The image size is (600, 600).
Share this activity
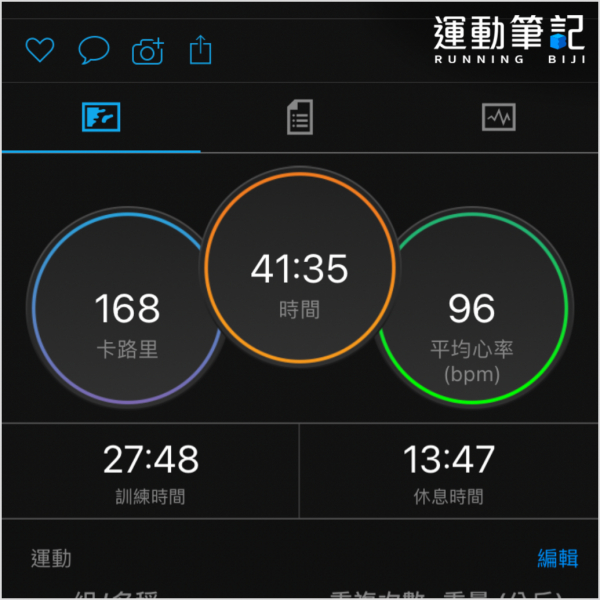click(200, 50)
